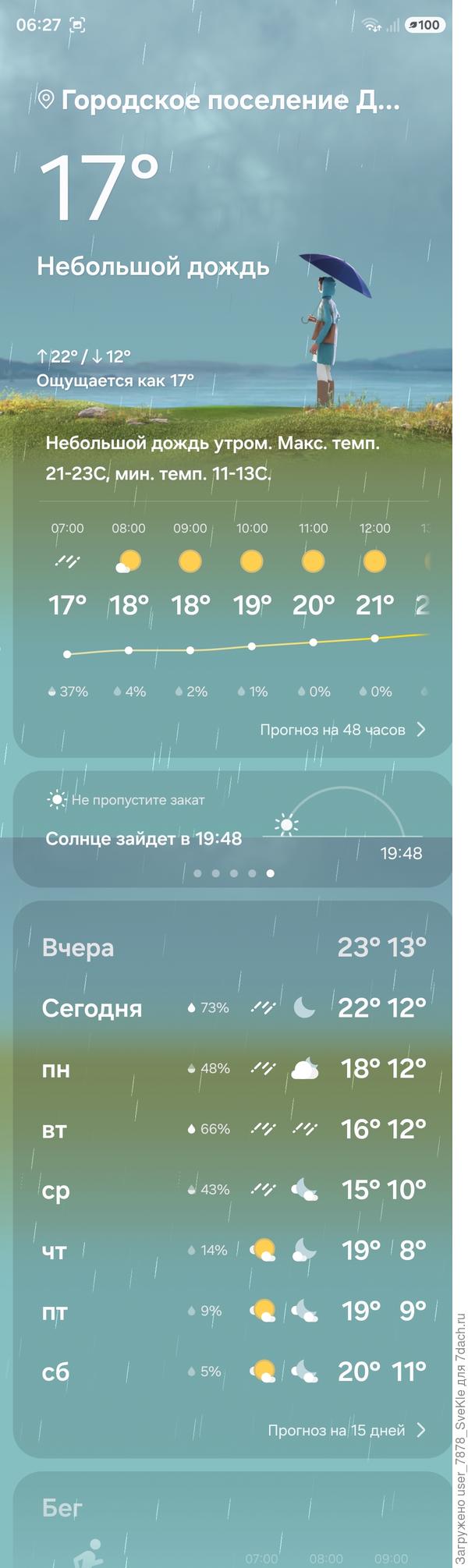Viewport: 468px width, 1568px height.
Task: Open the Бег activity card
Action: point(232,1520)
